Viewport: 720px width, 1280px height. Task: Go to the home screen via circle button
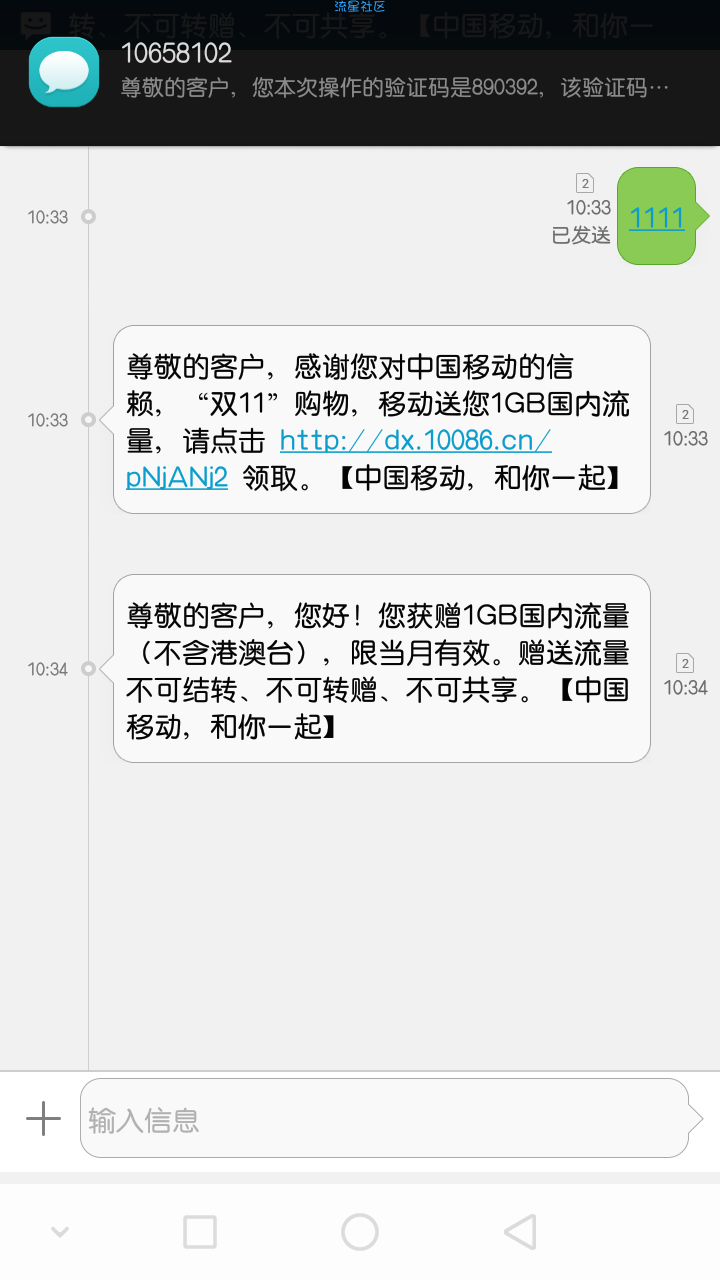[x=360, y=1232]
